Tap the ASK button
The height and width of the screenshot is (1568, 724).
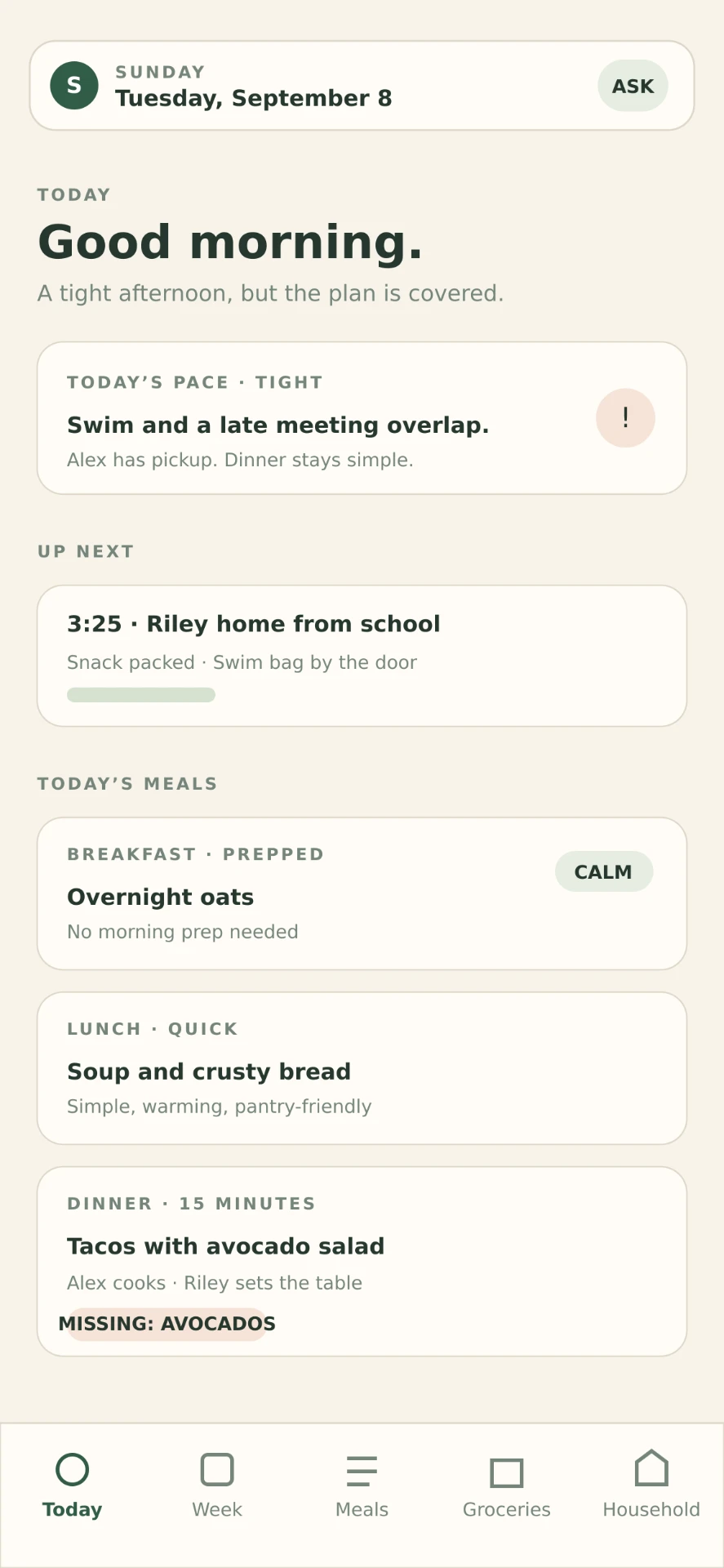click(633, 86)
